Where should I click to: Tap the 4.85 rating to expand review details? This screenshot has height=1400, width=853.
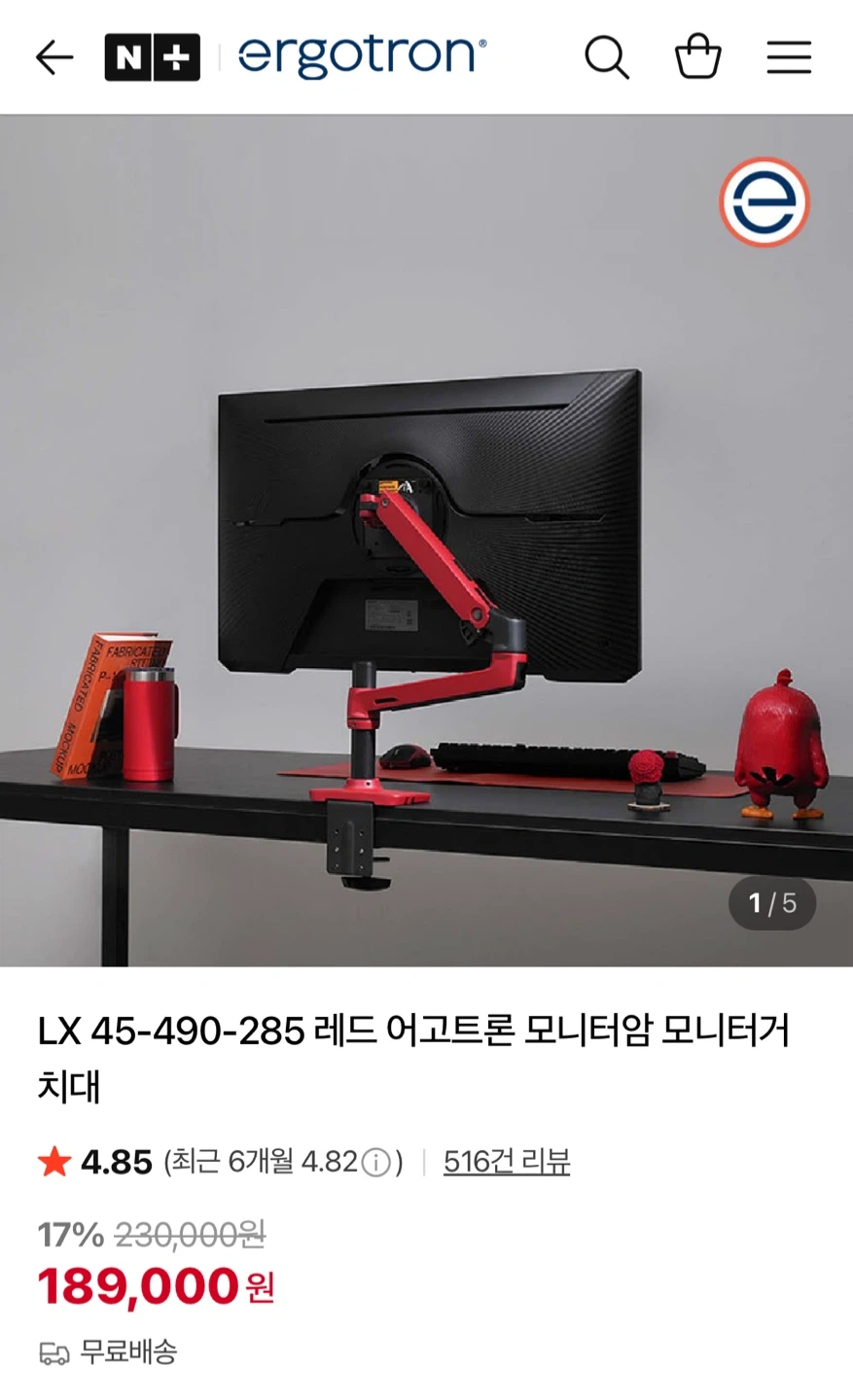pyautogui.click(x=110, y=1161)
